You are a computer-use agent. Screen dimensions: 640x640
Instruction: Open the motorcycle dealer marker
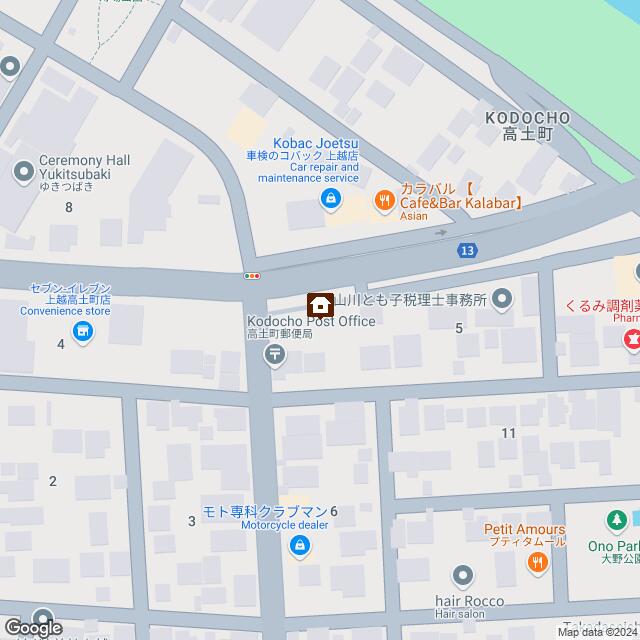coord(299,545)
